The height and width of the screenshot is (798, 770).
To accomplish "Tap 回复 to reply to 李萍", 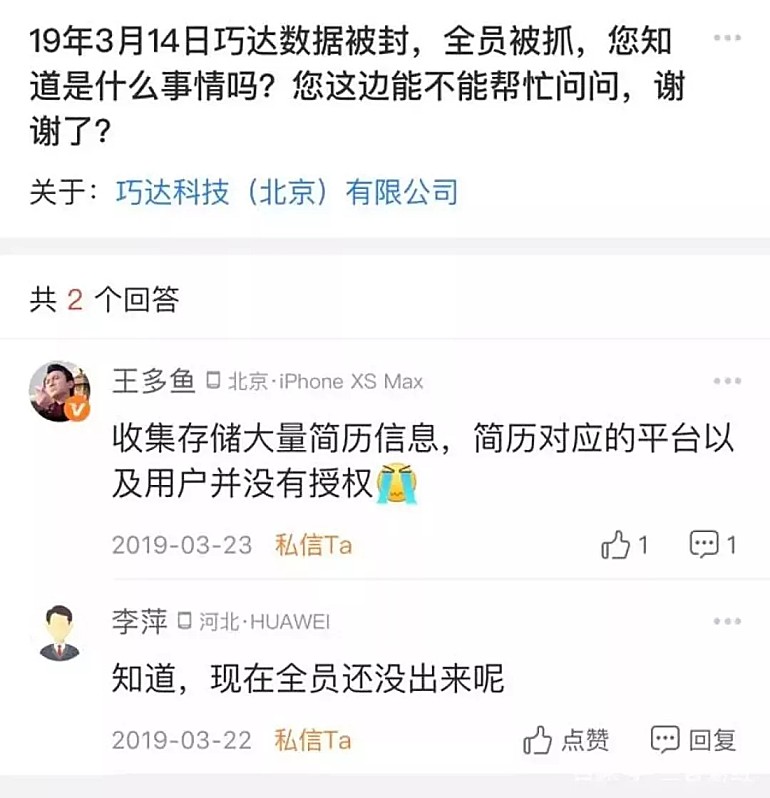I will point(693,740).
